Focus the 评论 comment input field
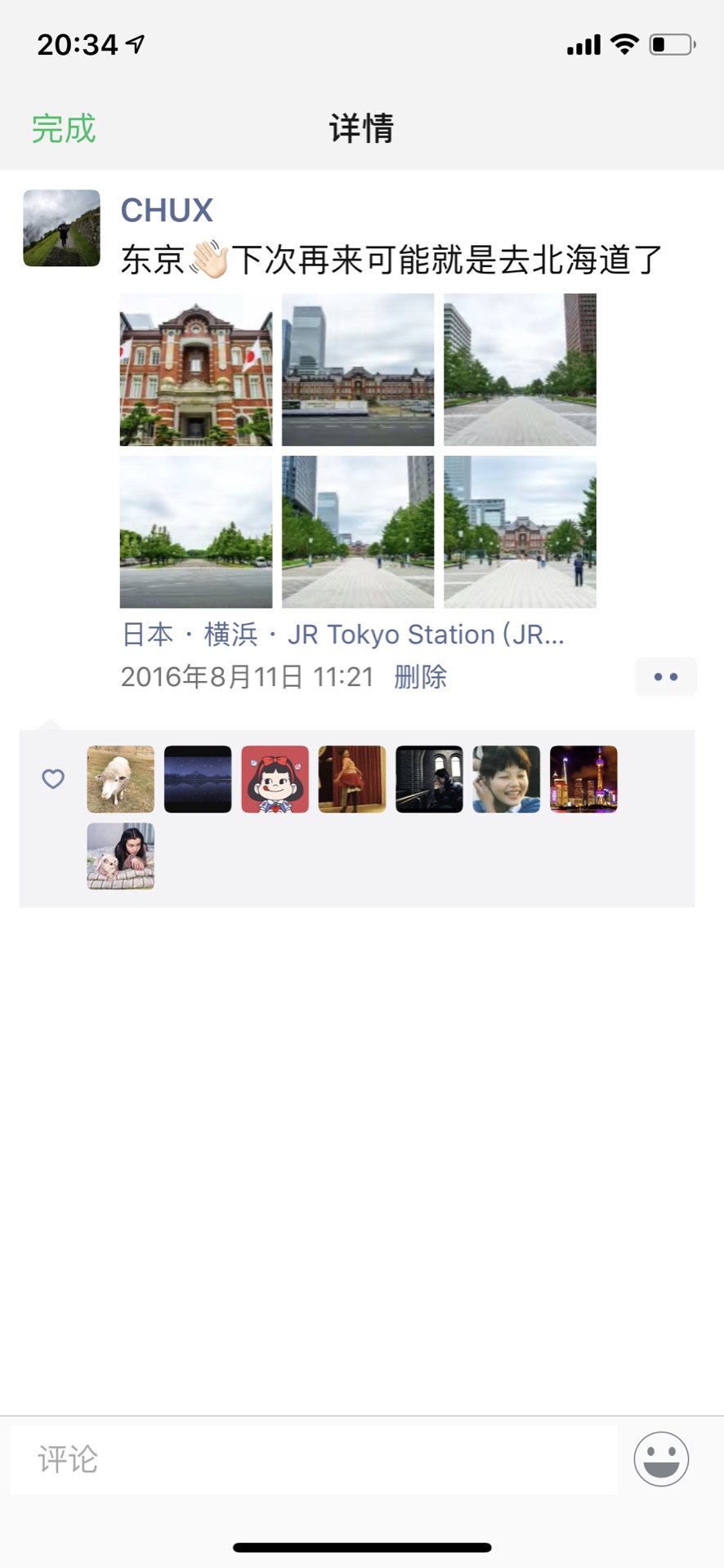Screen dimensions: 724x1568 pos(314,1459)
